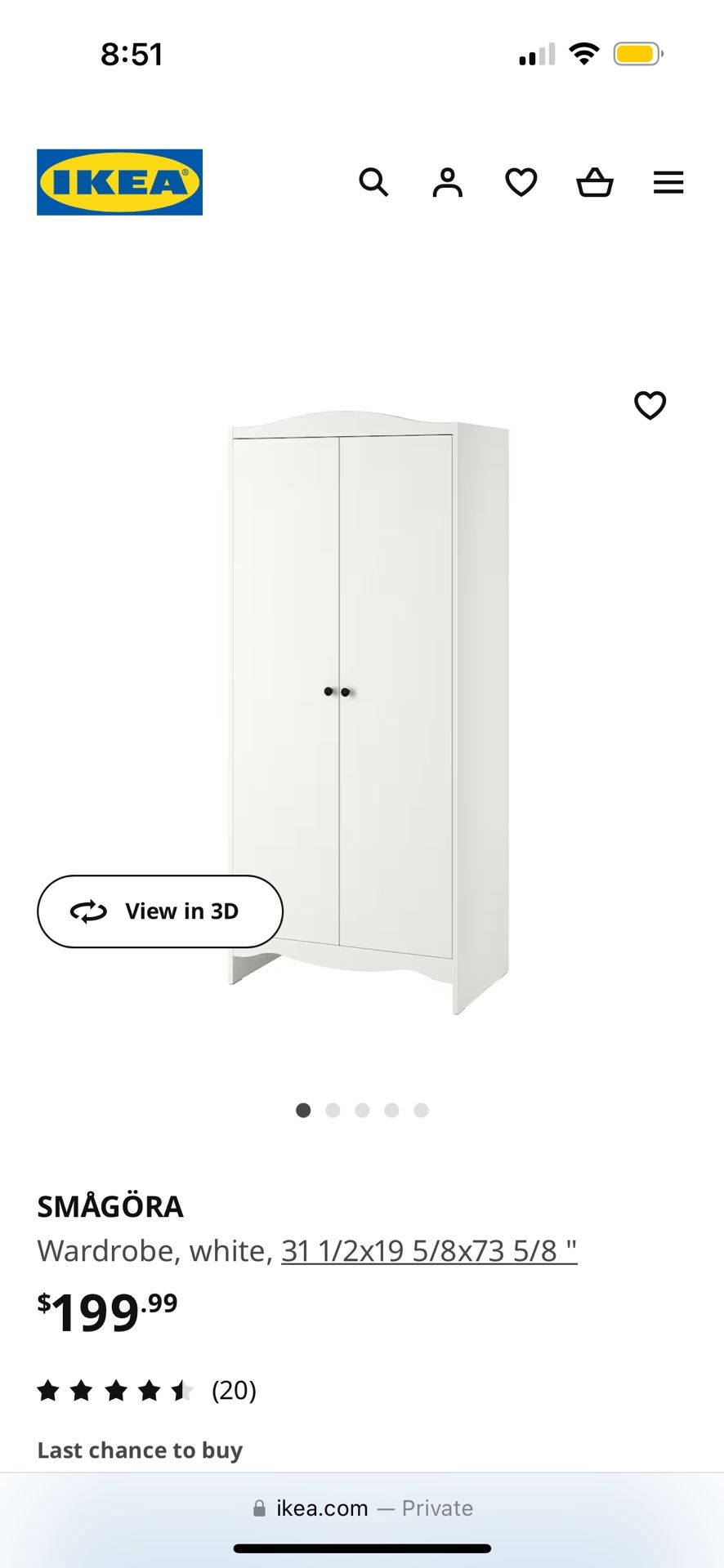Open the 31 1/2x19 5/8x73 5/8 dimensions link

pos(429,1250)
